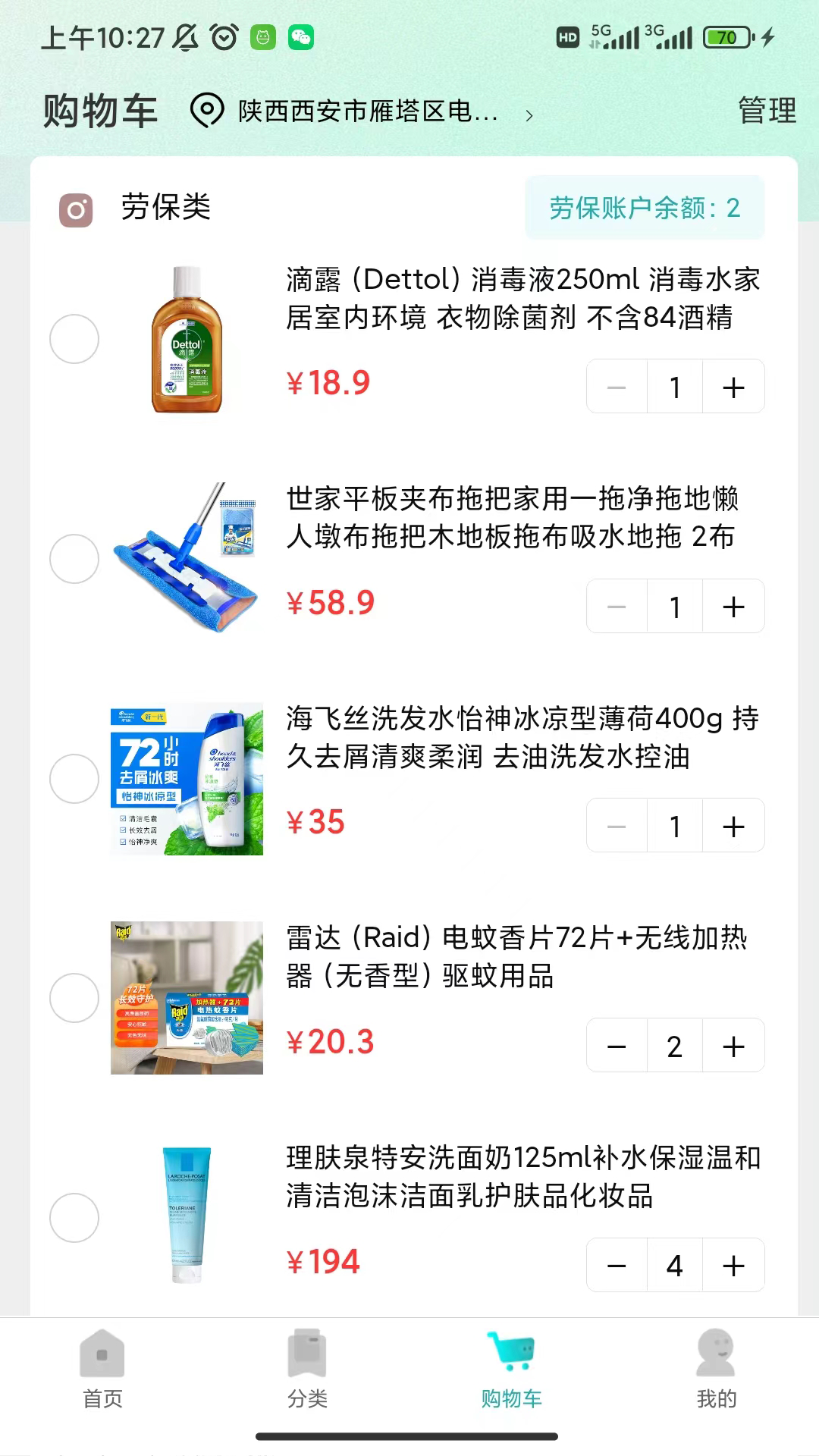Screen dimensions: 819x1456
Task: Add one more 世家平板夹布拖把
Action: point(733,607)
